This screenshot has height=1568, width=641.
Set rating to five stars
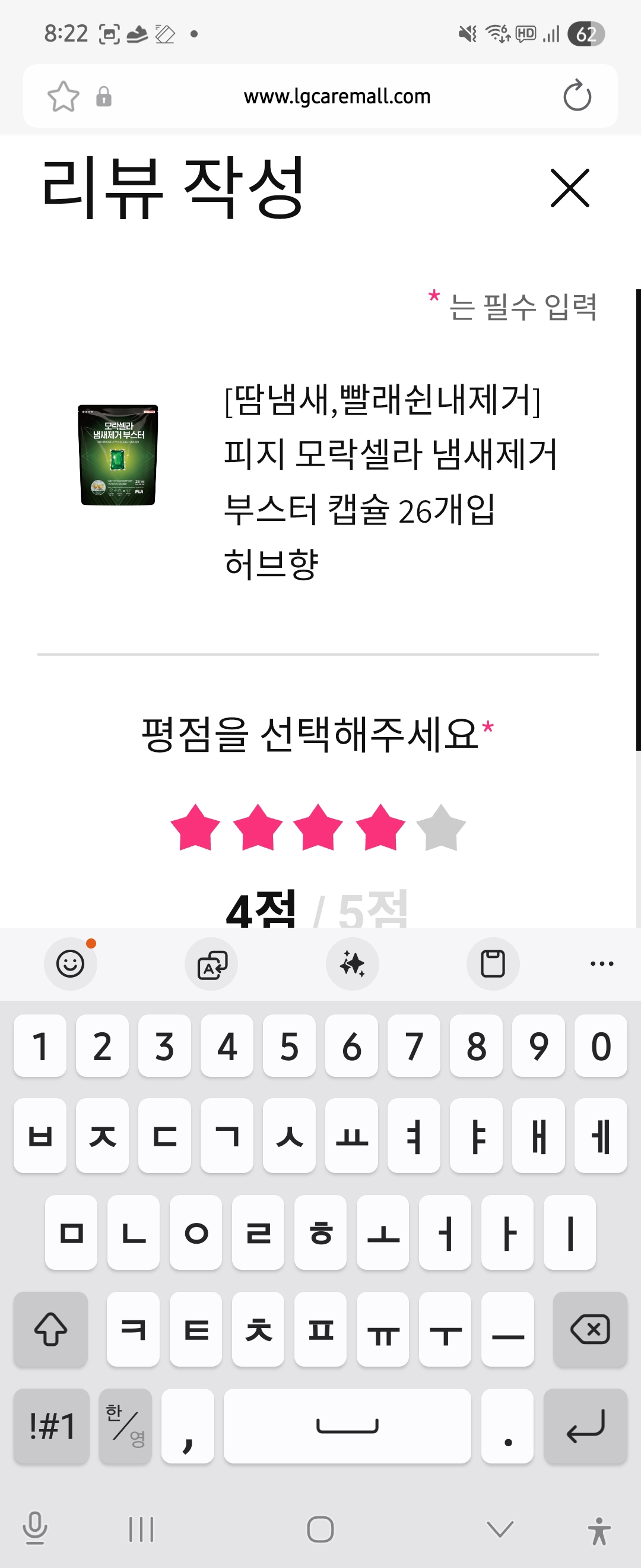pos(441,827)
